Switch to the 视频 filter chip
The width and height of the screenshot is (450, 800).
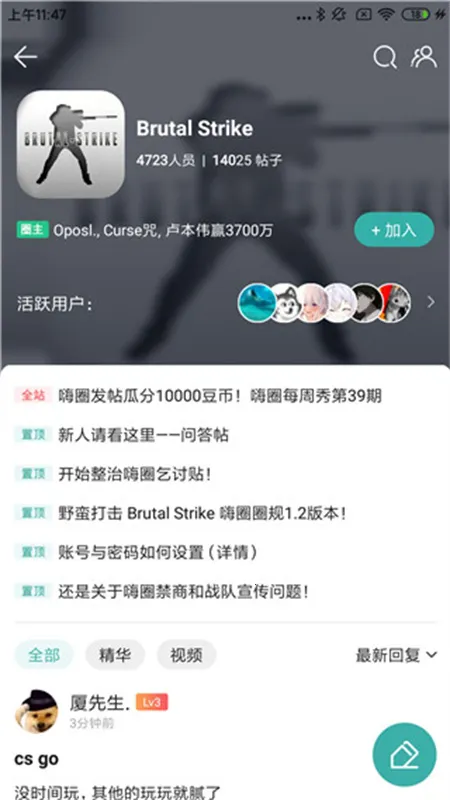coord(186,655)
